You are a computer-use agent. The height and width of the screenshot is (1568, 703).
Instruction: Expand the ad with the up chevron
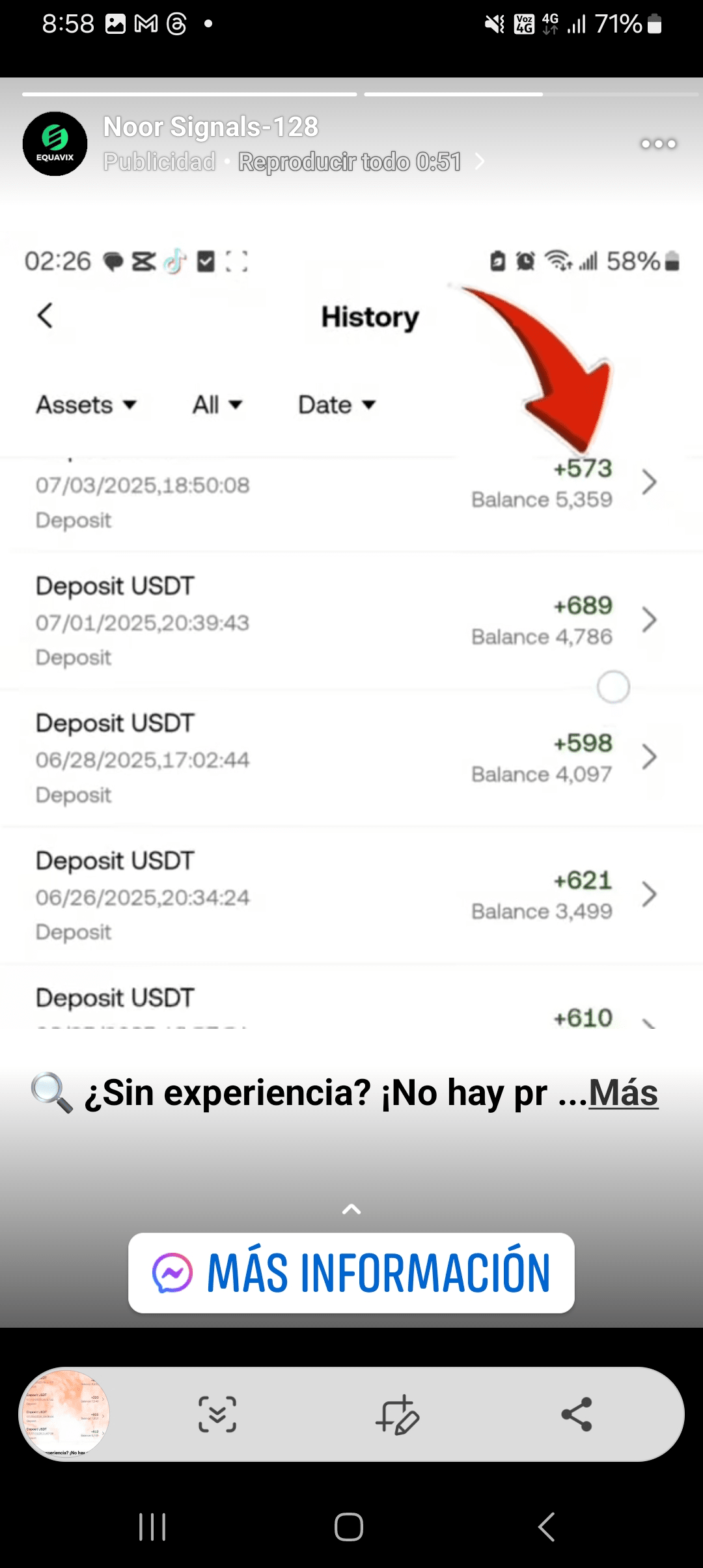pyautogui.click(x=351, y=1209)
